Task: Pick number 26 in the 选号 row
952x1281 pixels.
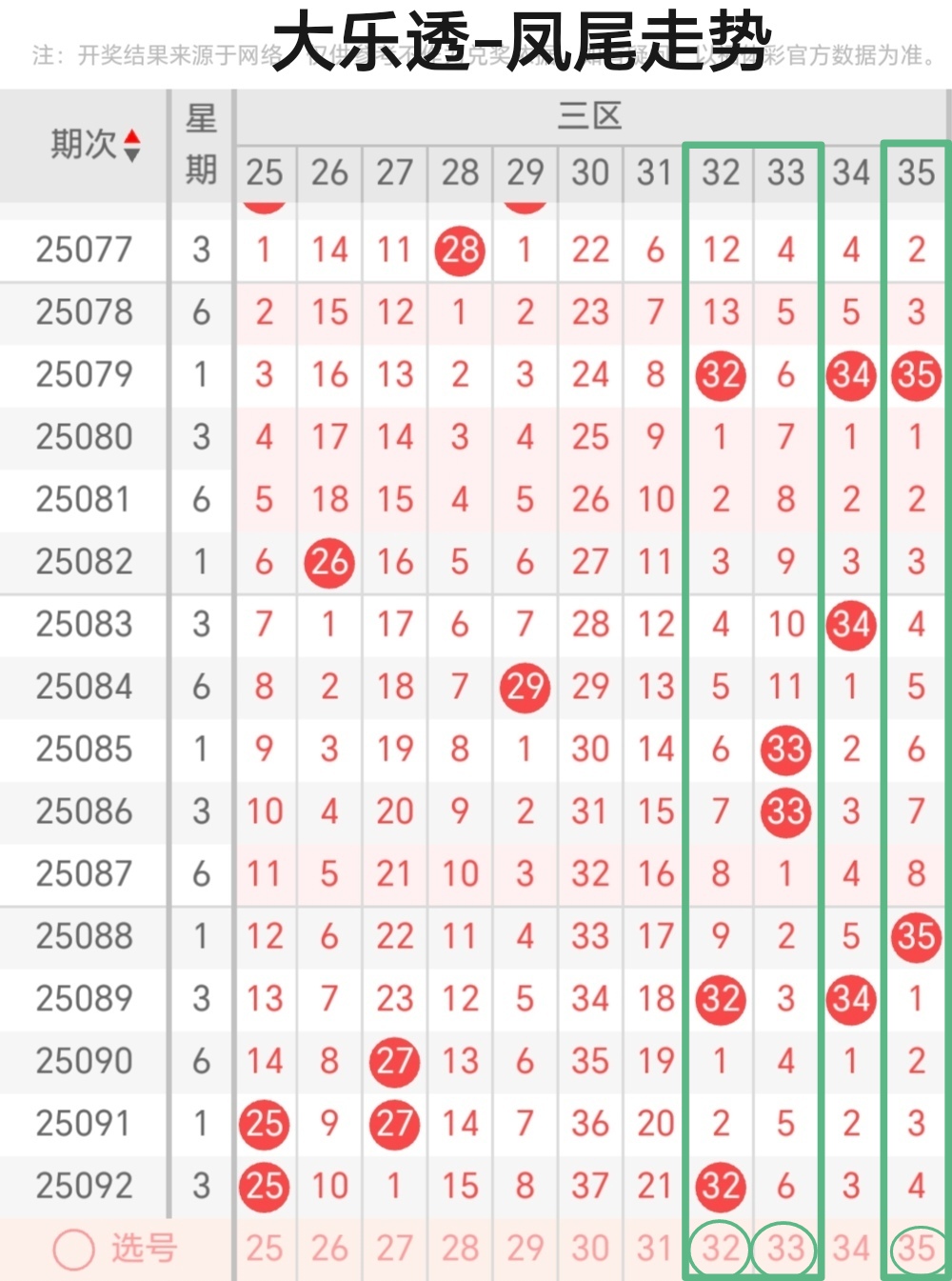Action: coord(329,1248)
